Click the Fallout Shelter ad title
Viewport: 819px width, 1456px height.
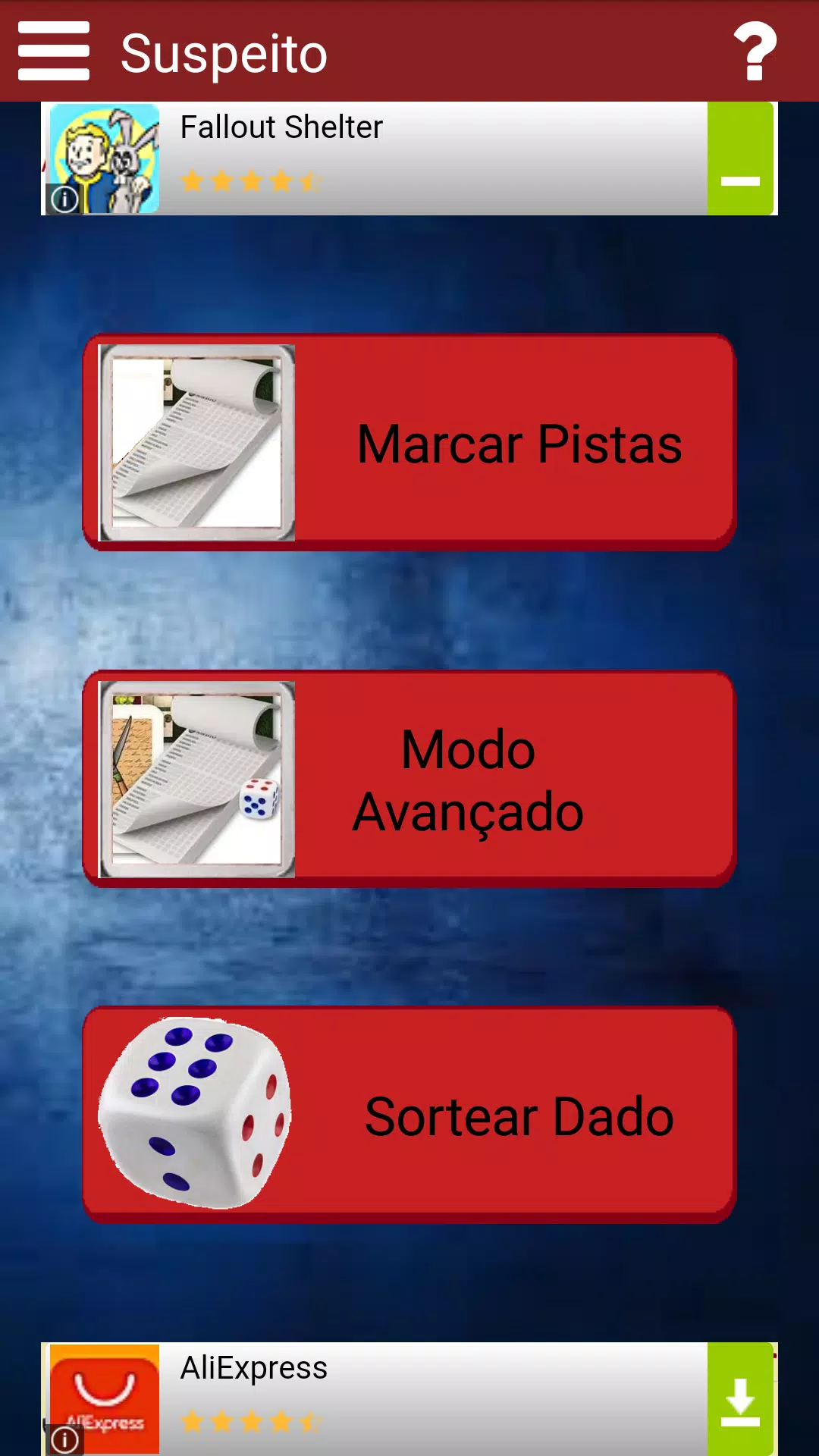click(282, 127)
